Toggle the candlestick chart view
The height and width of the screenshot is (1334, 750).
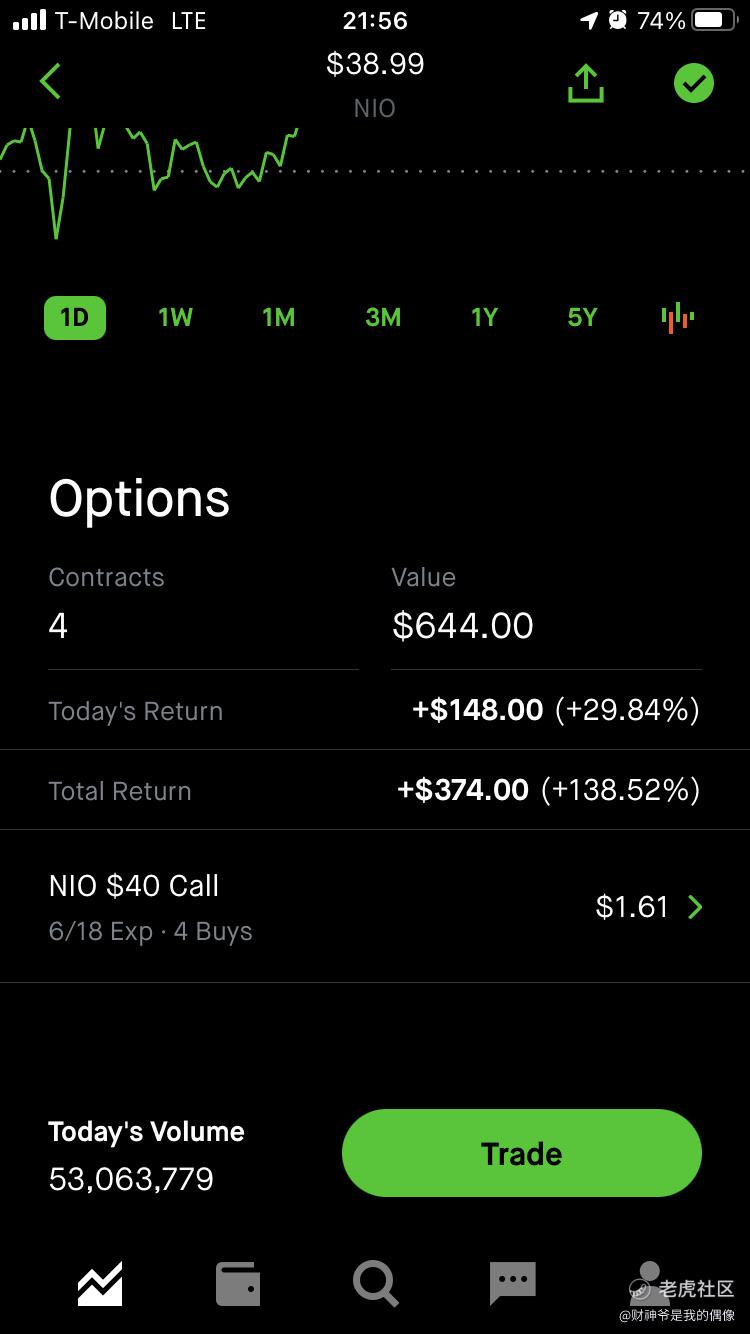tap(678, 318)
